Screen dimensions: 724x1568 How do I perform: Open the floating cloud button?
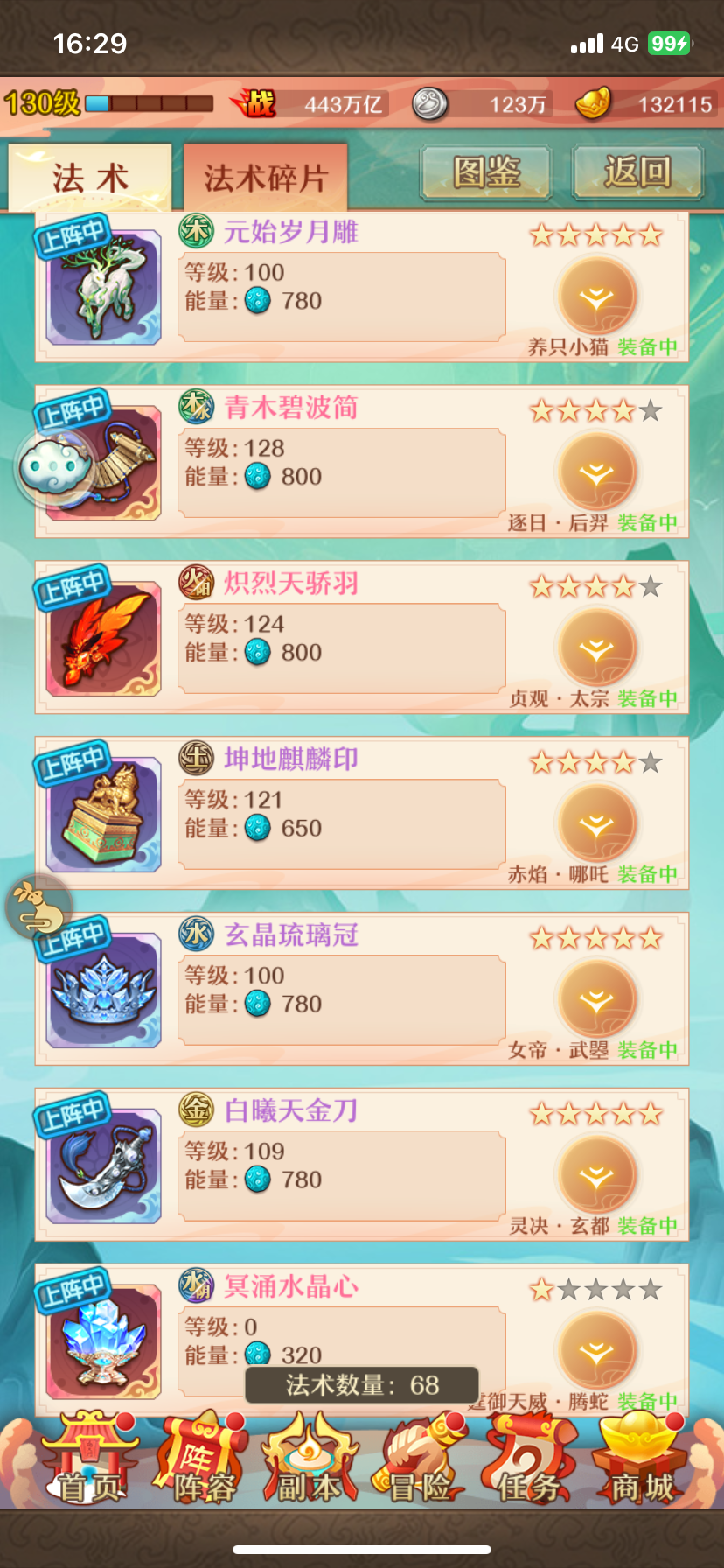(54, 469)
